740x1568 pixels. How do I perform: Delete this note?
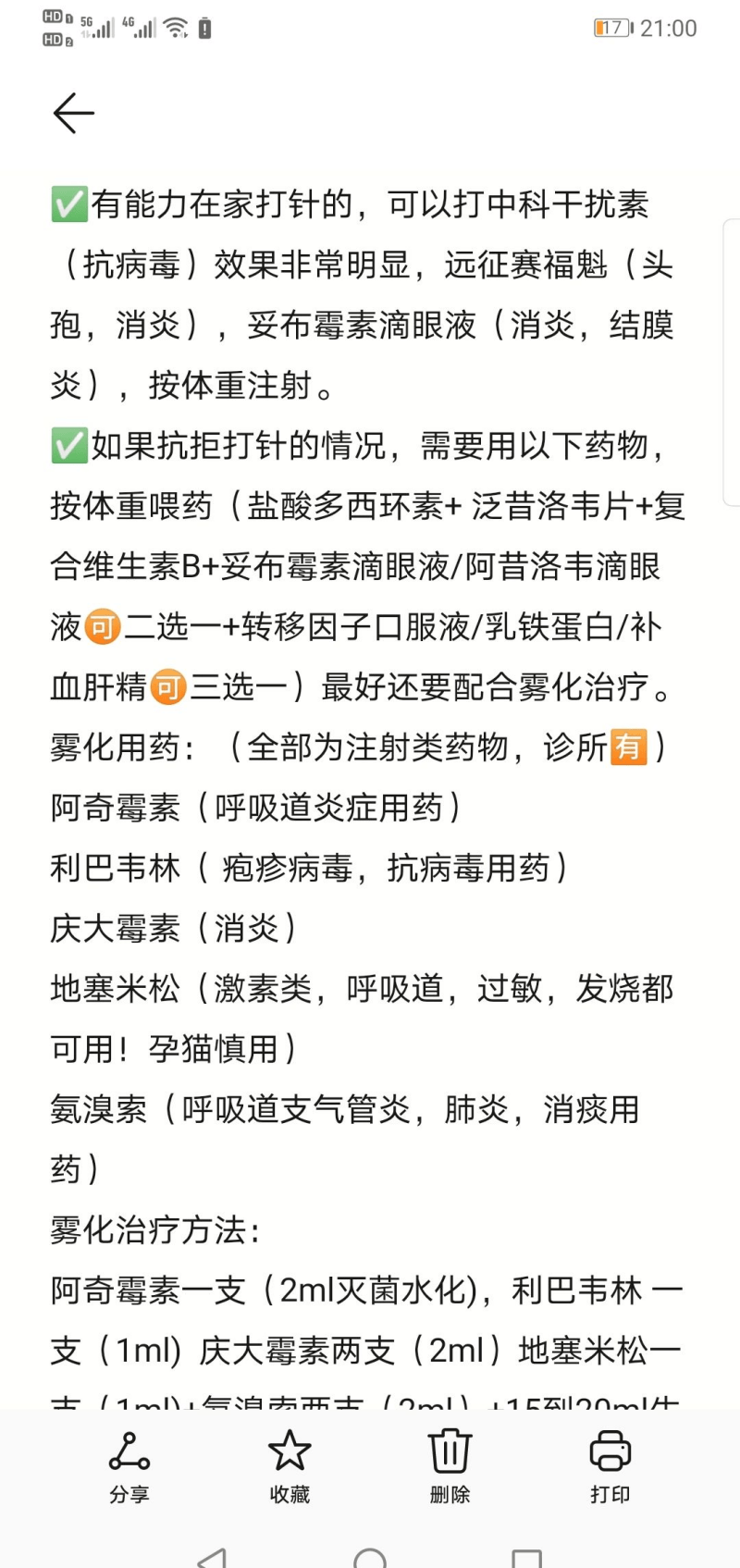point(450,1468)
